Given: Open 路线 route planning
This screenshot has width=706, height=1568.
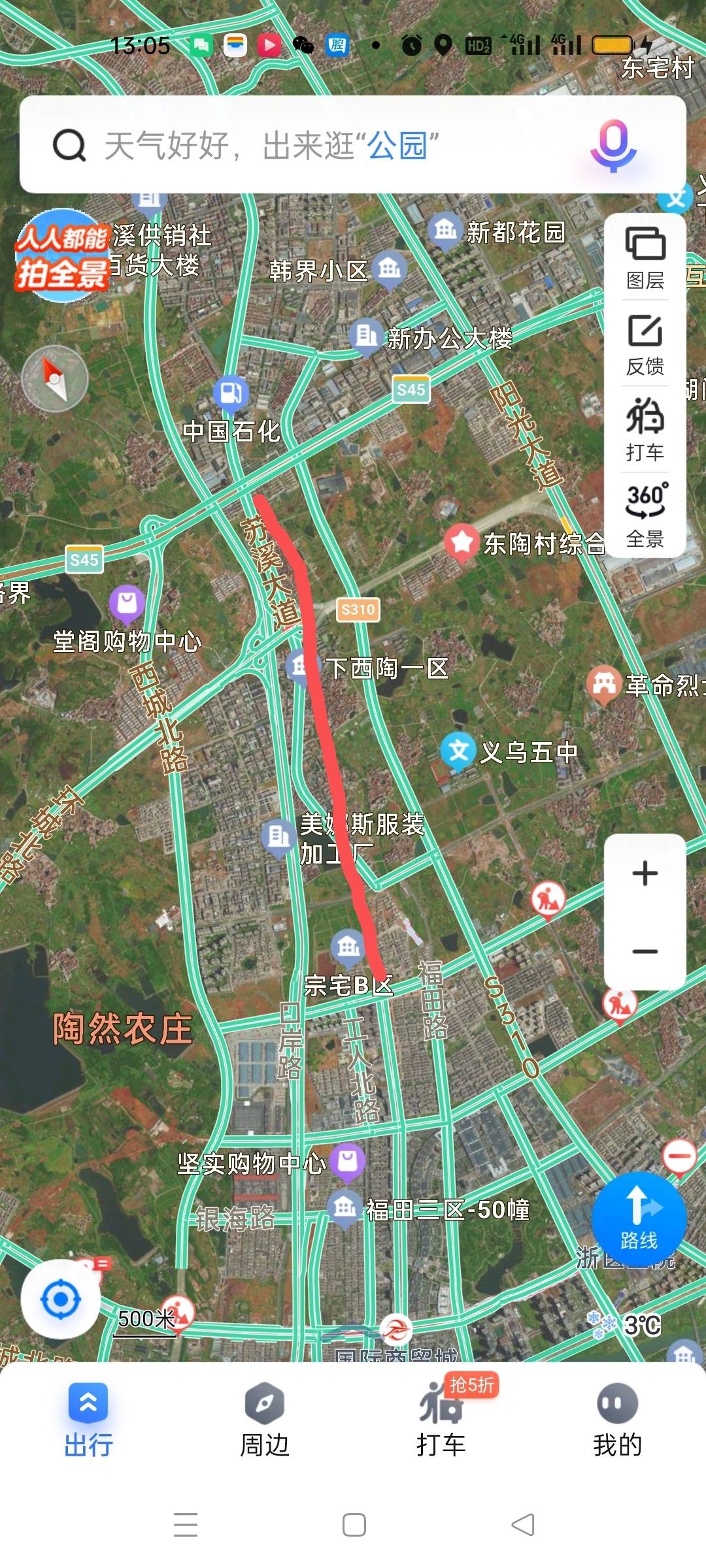Looking at the screenshot, I should (x=639, y=1219).
